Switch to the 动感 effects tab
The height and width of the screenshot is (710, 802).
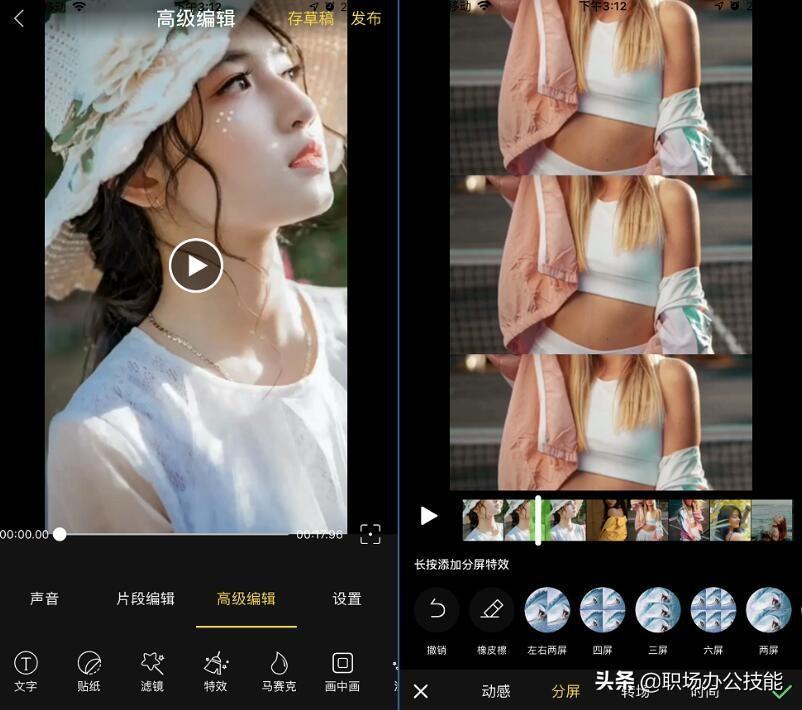496,691
